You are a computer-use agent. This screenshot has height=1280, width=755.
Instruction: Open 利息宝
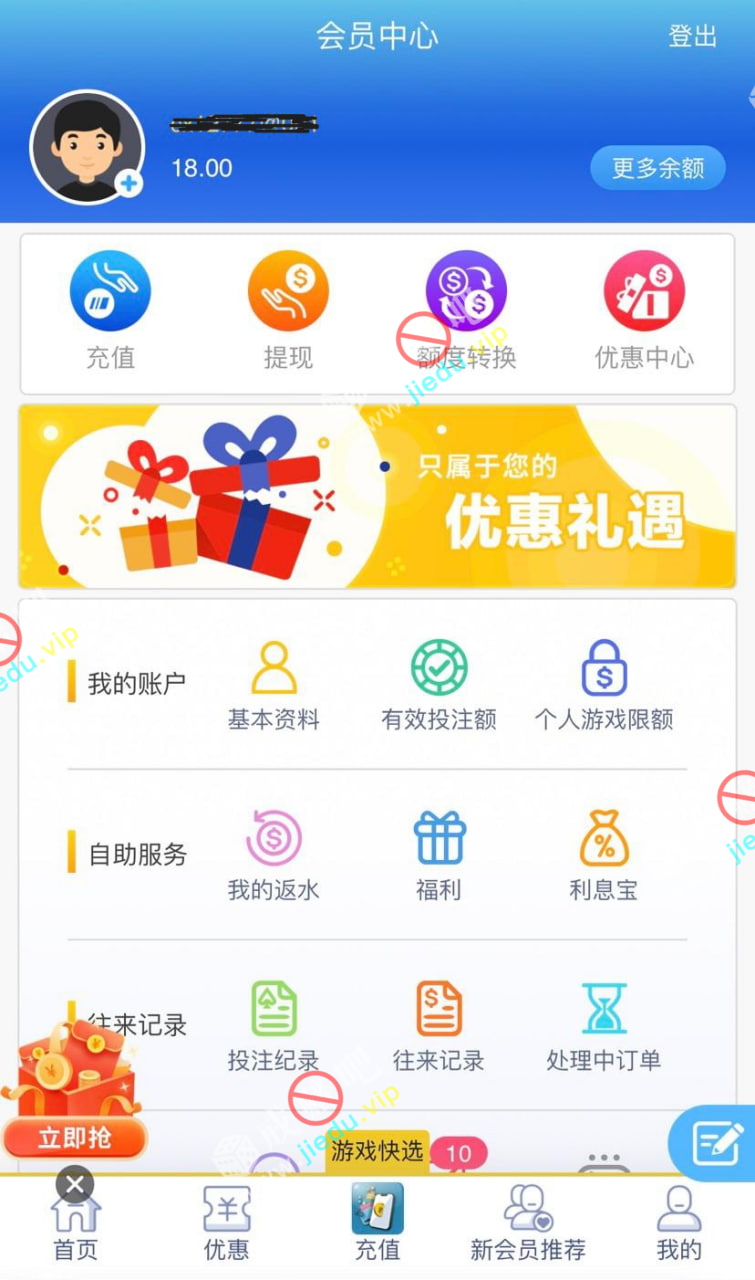point(604,856)
